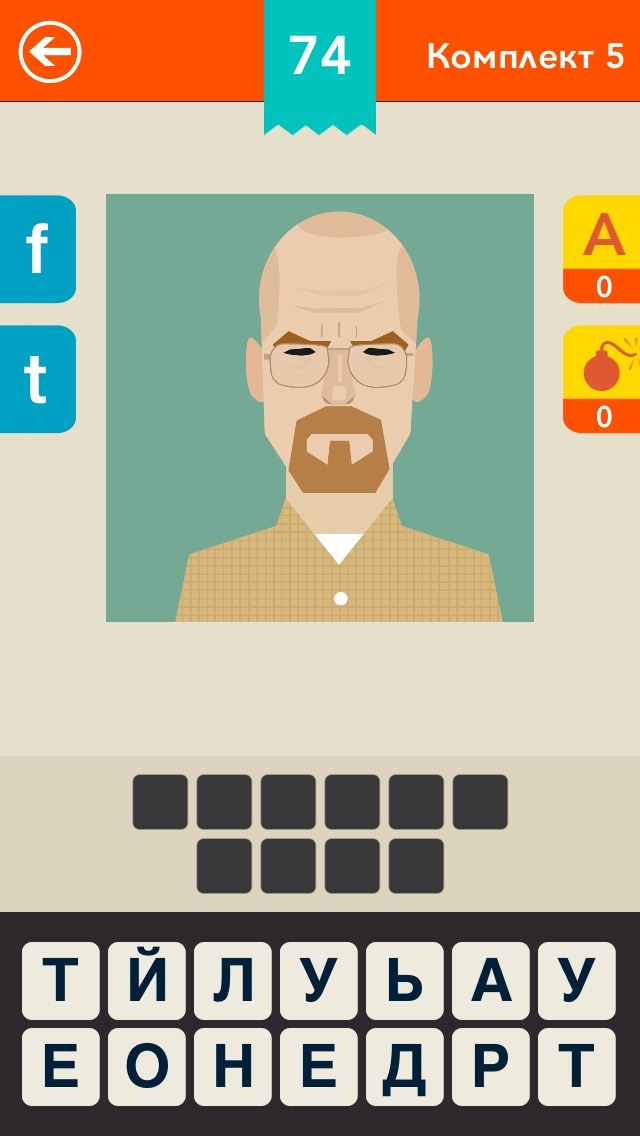Share the puzzle on Twitter
Viewport: 640px width, 1136px height.
click(x=37, y=379)
